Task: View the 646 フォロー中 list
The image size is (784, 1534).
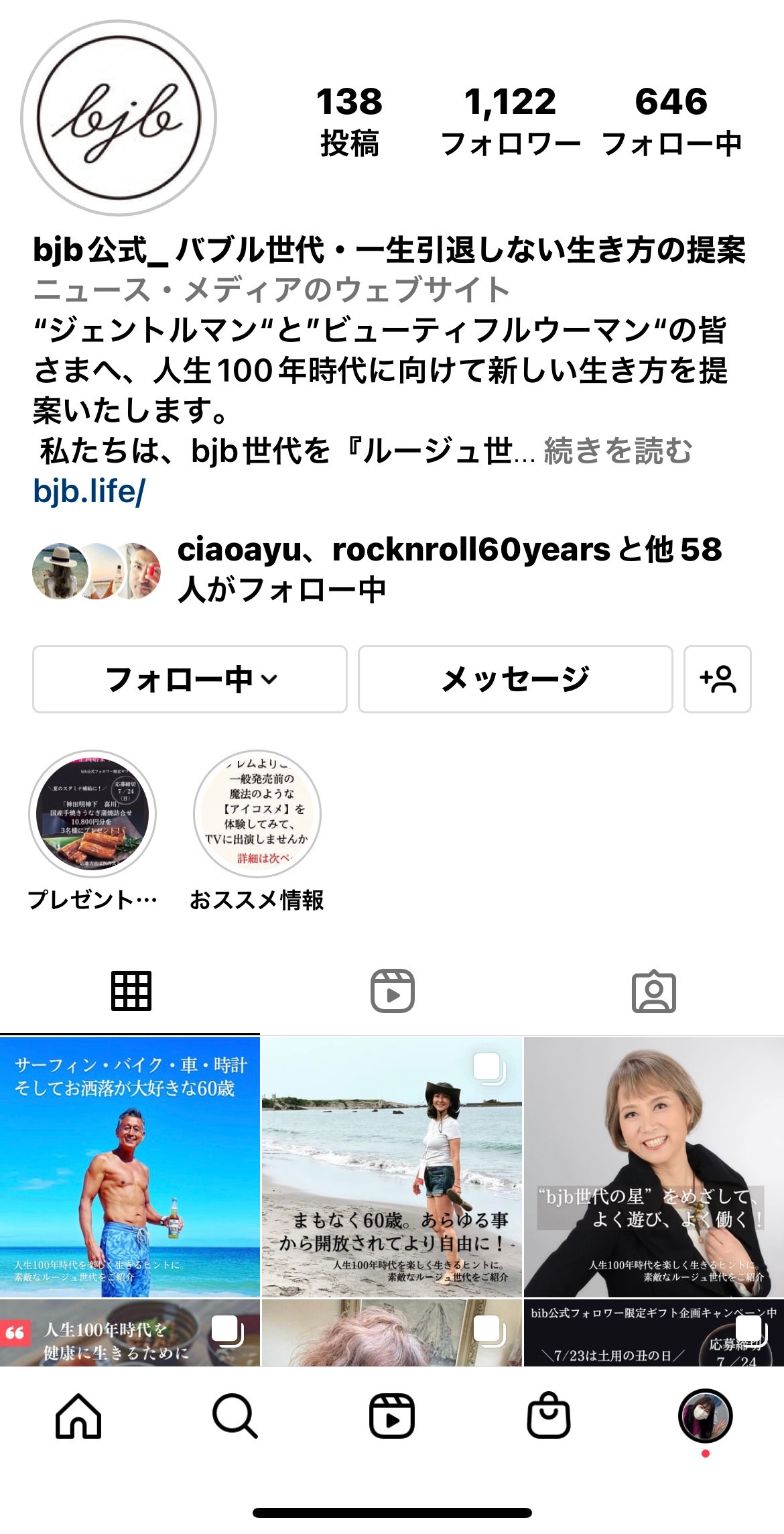Action: pyautogui.click(x=671, y=121)
